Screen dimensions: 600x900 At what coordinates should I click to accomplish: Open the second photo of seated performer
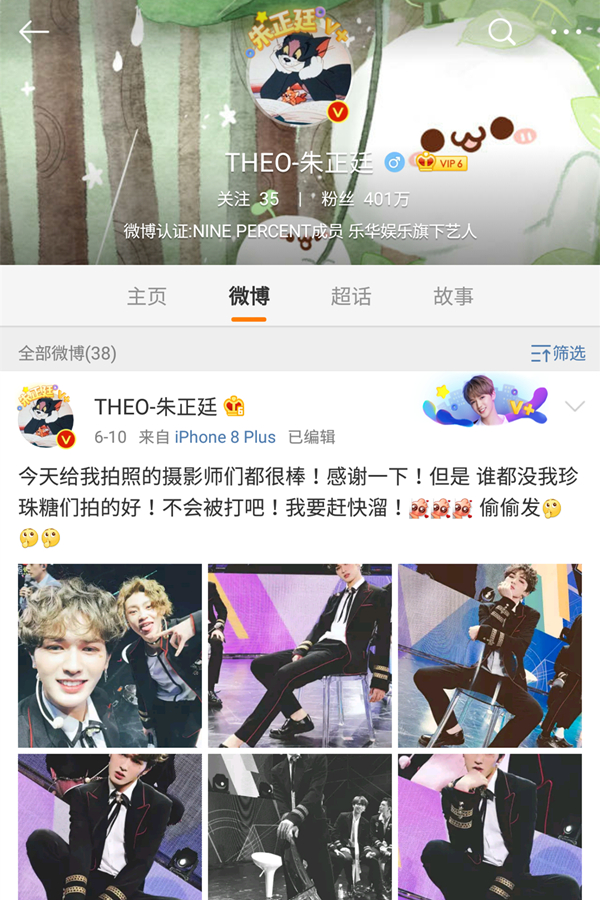(x=299, y=655)
